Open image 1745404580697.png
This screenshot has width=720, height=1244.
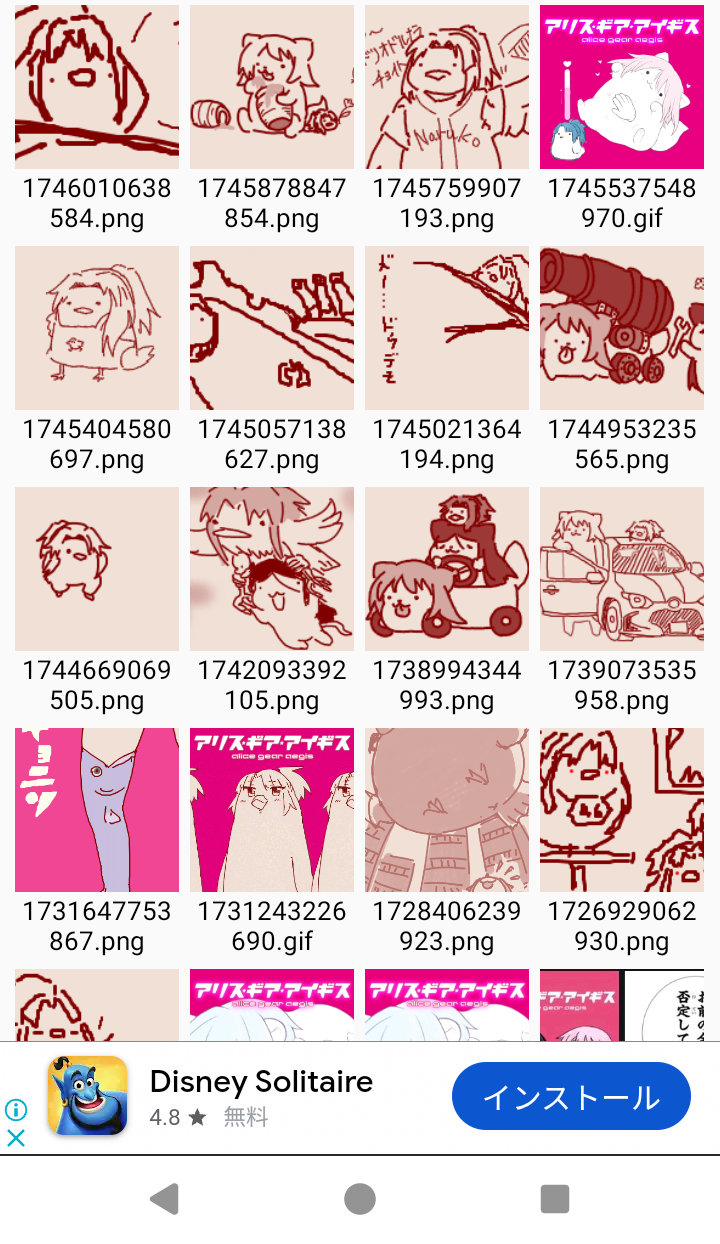point(97,328)
